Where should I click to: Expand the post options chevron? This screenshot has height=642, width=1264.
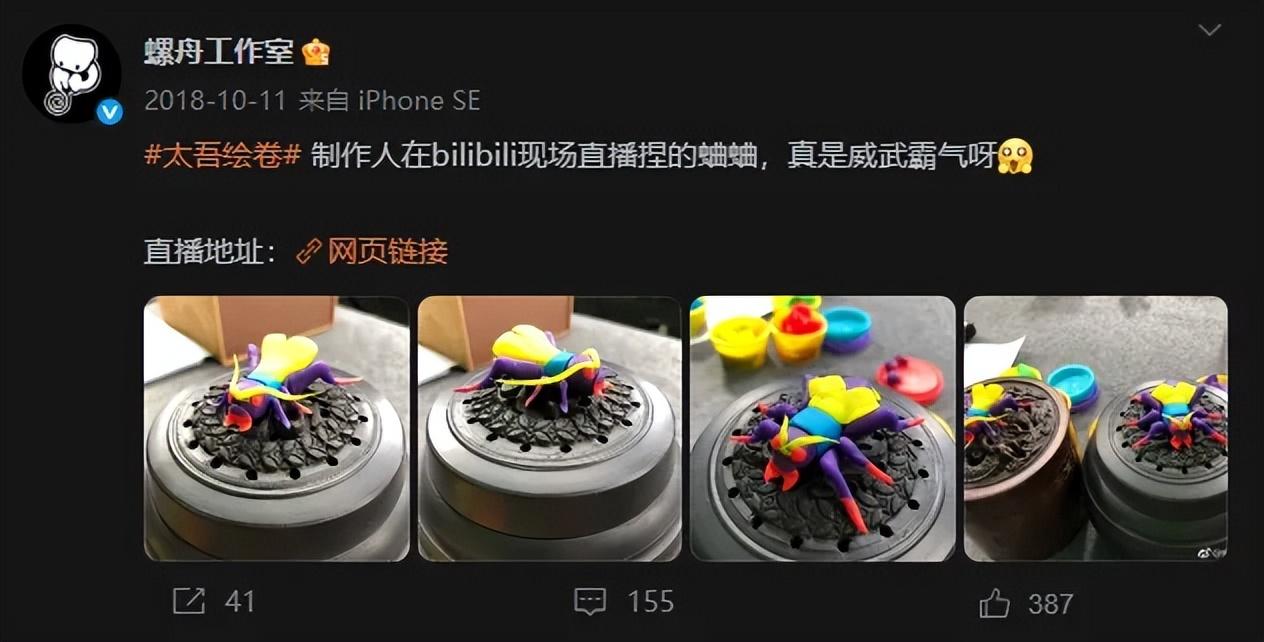pos(1210,30)
